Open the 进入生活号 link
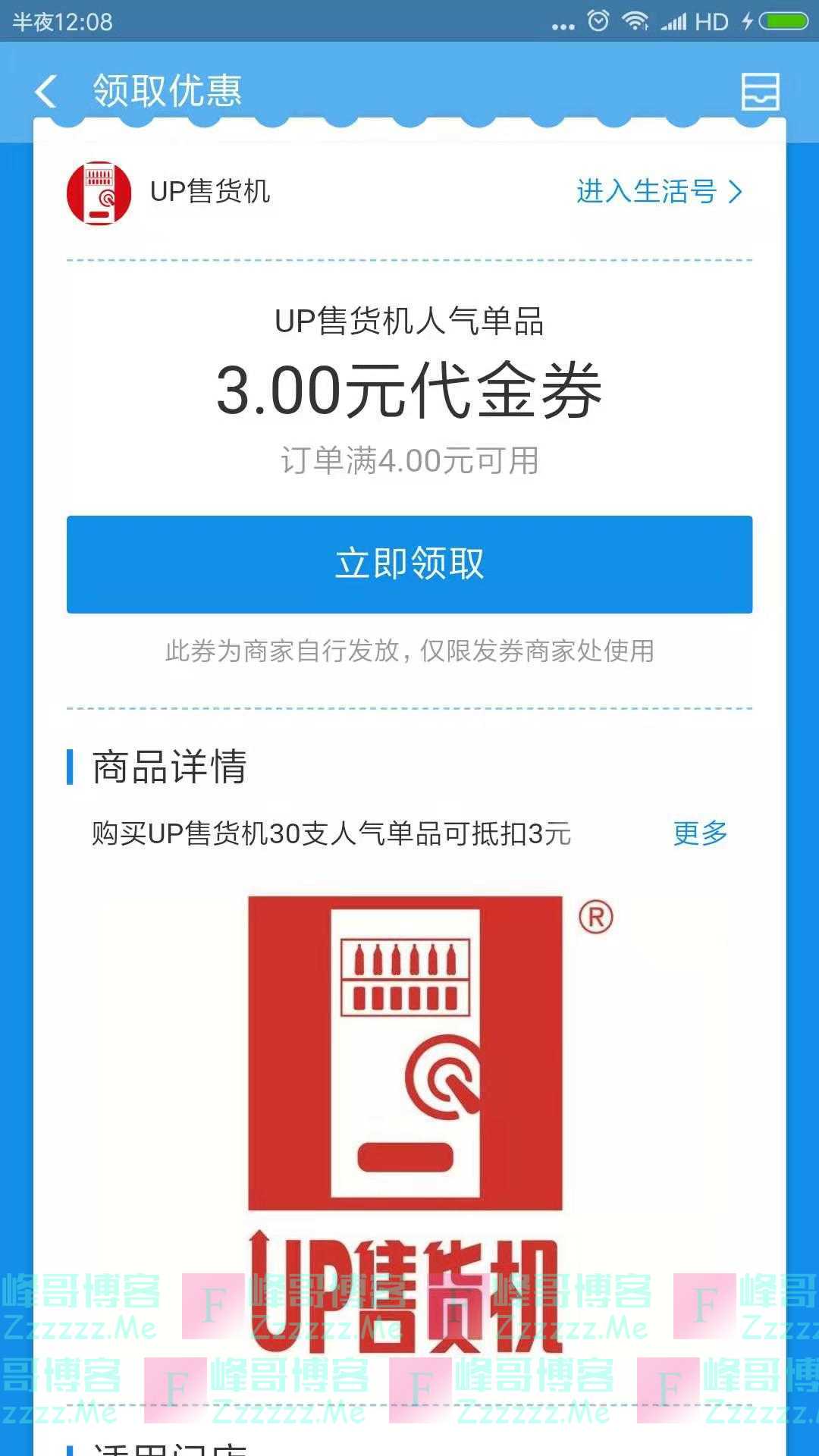This screenshot has width=819, height=1456. point(658,192)
